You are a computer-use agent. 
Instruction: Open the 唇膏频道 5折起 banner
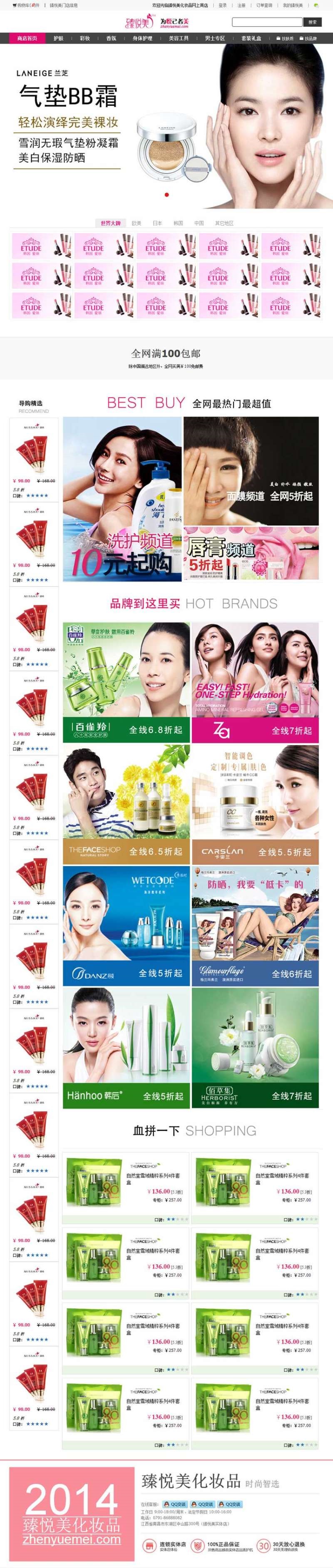click(251, 553)
